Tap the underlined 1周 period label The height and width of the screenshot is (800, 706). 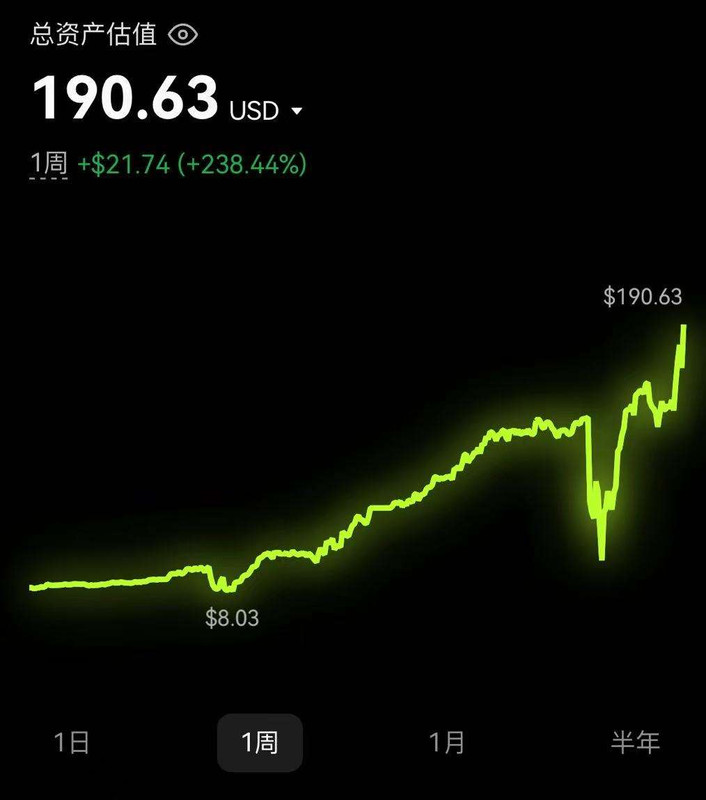(49, 164)
